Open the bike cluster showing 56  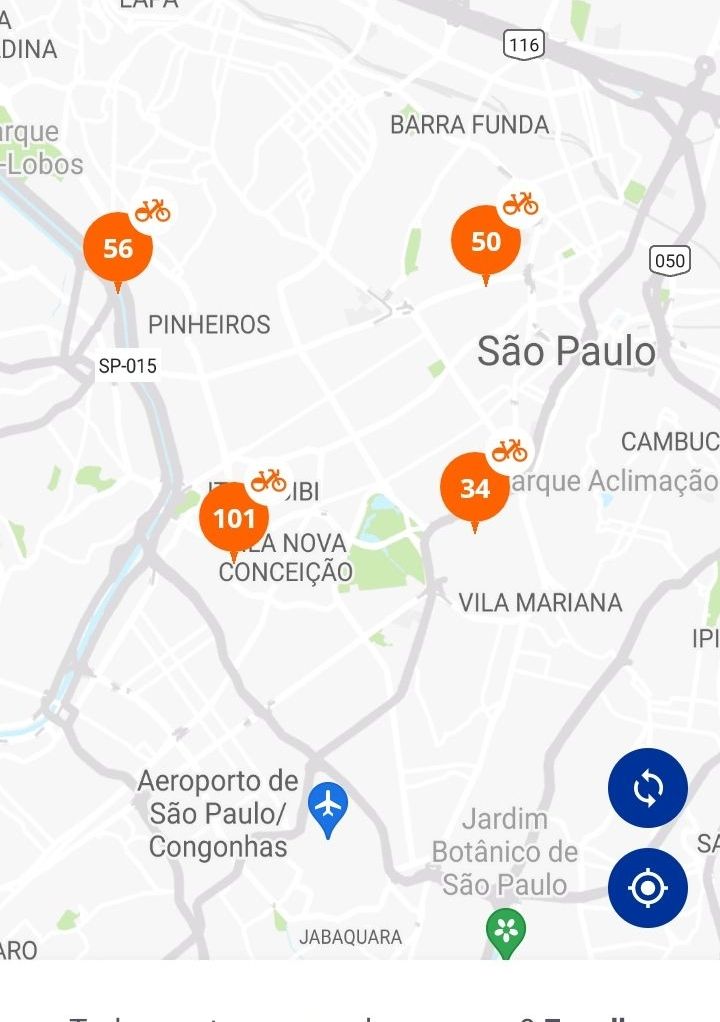pyautogui.click(x=118, y=248)
